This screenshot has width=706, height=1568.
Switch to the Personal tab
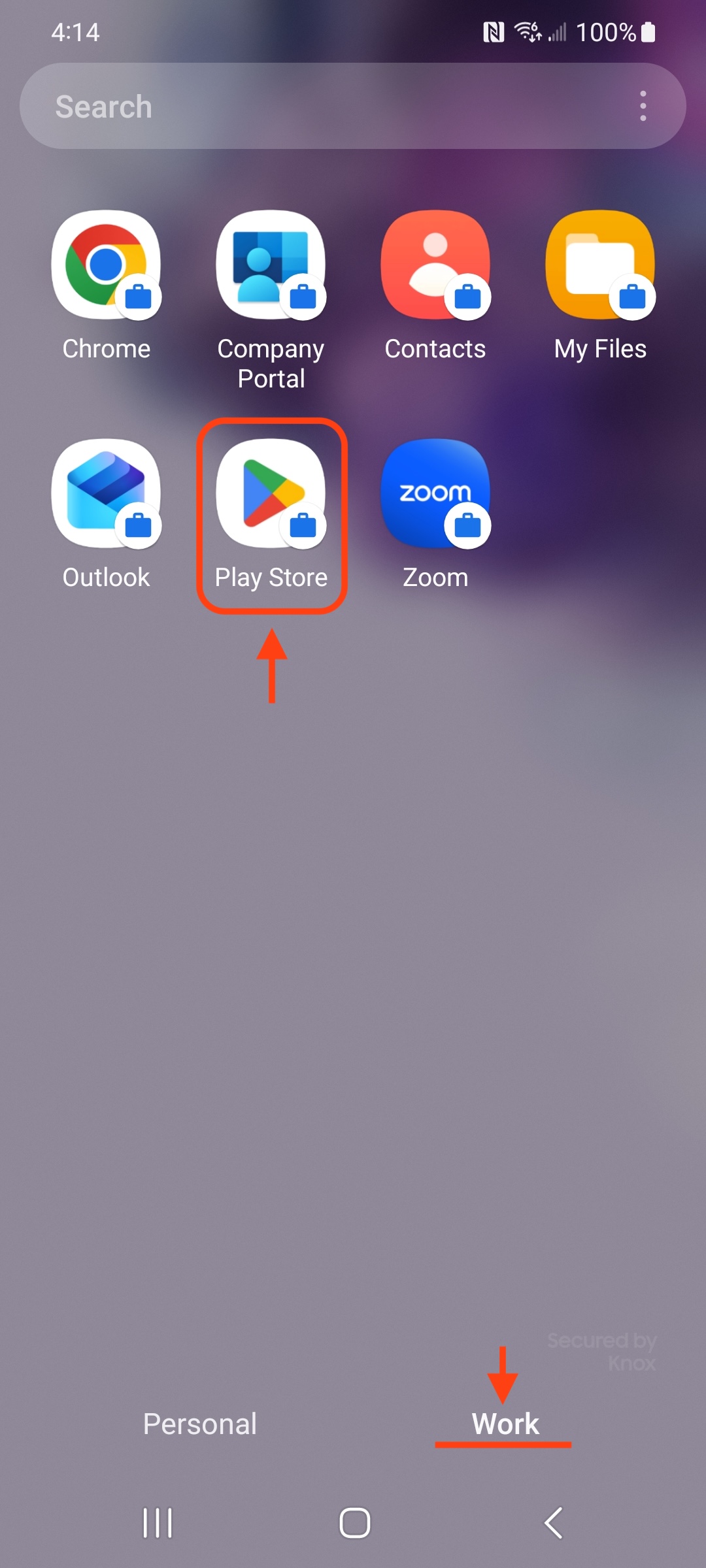200,1424
